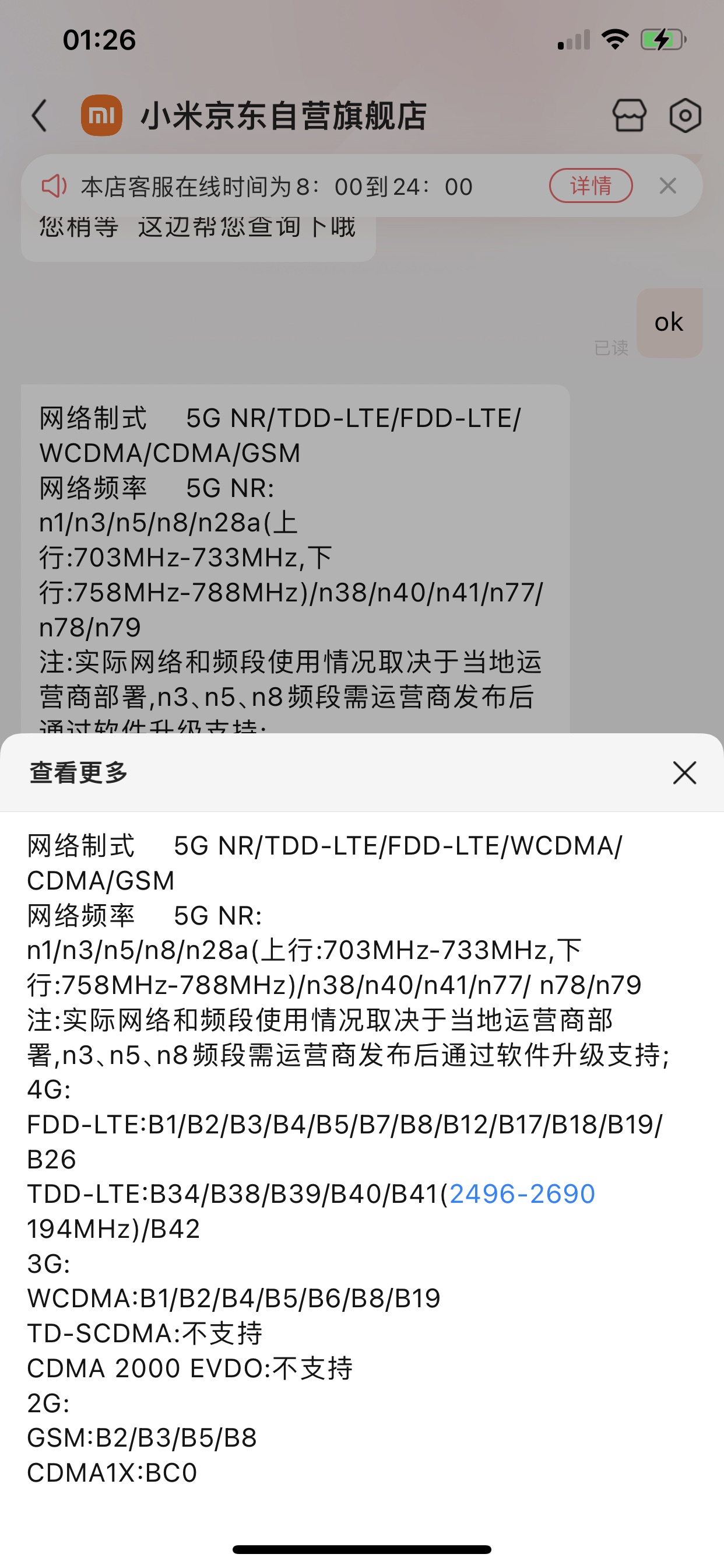Close the 查看更多 bottom sheet
This screenshot has height=1568, width=724.
(684, 773)
